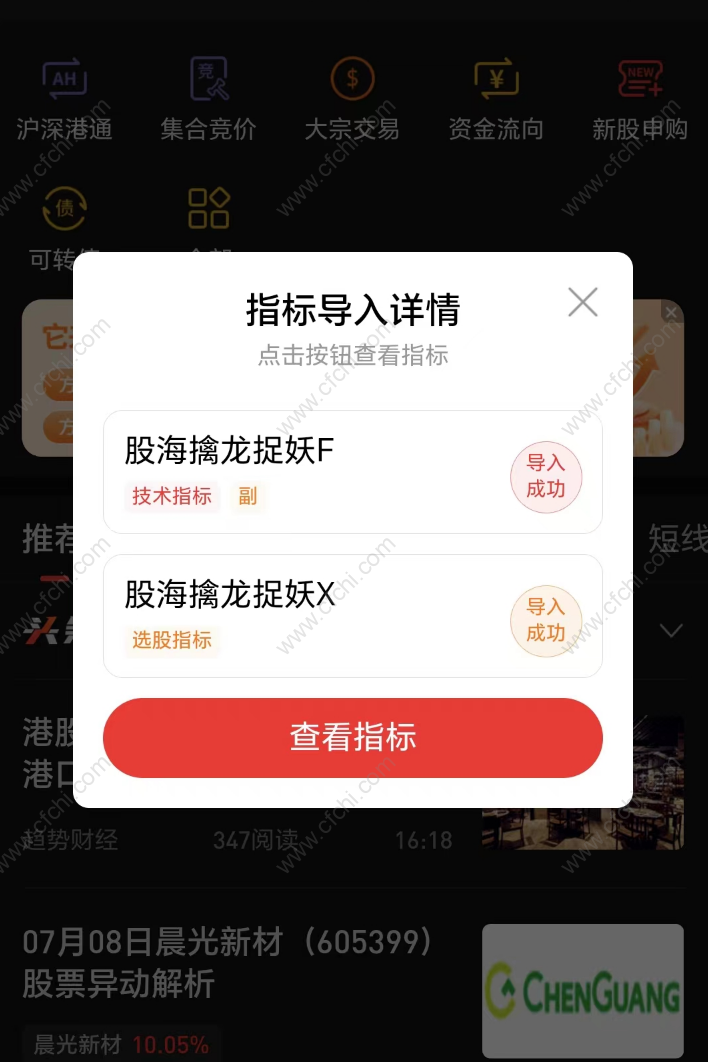Tap the red 查看指标 button
This screenshot has height=1062, width=708.
tap(352, 738)
